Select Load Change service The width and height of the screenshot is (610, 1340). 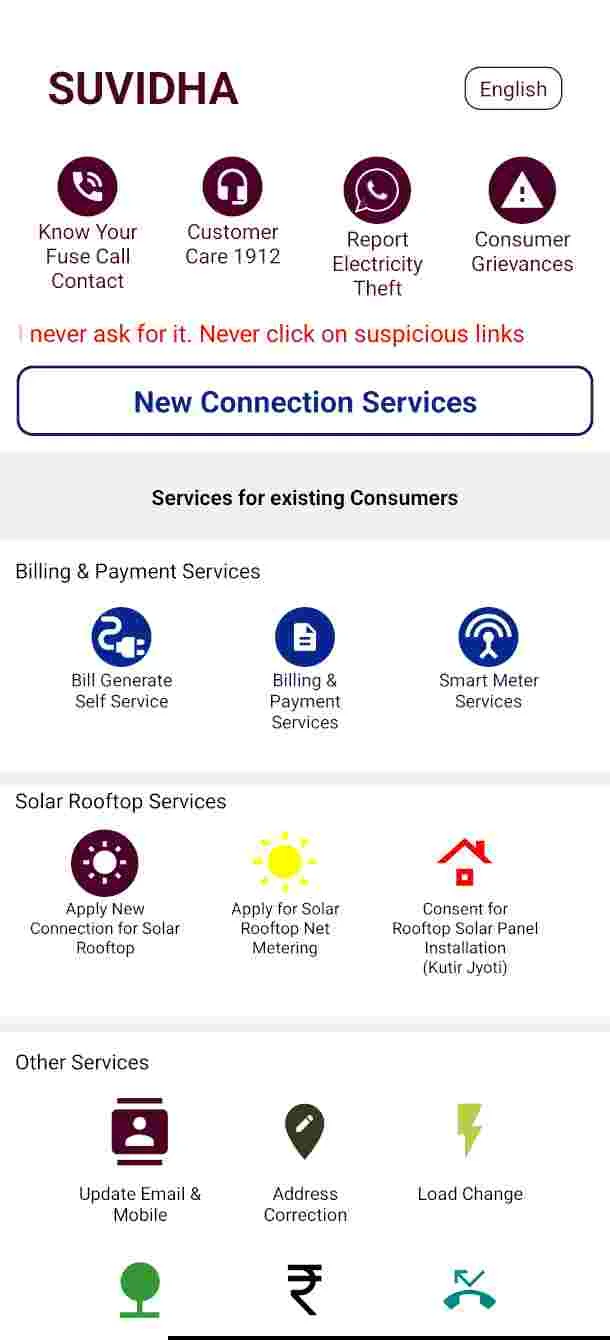click(x=470, y=1131)
